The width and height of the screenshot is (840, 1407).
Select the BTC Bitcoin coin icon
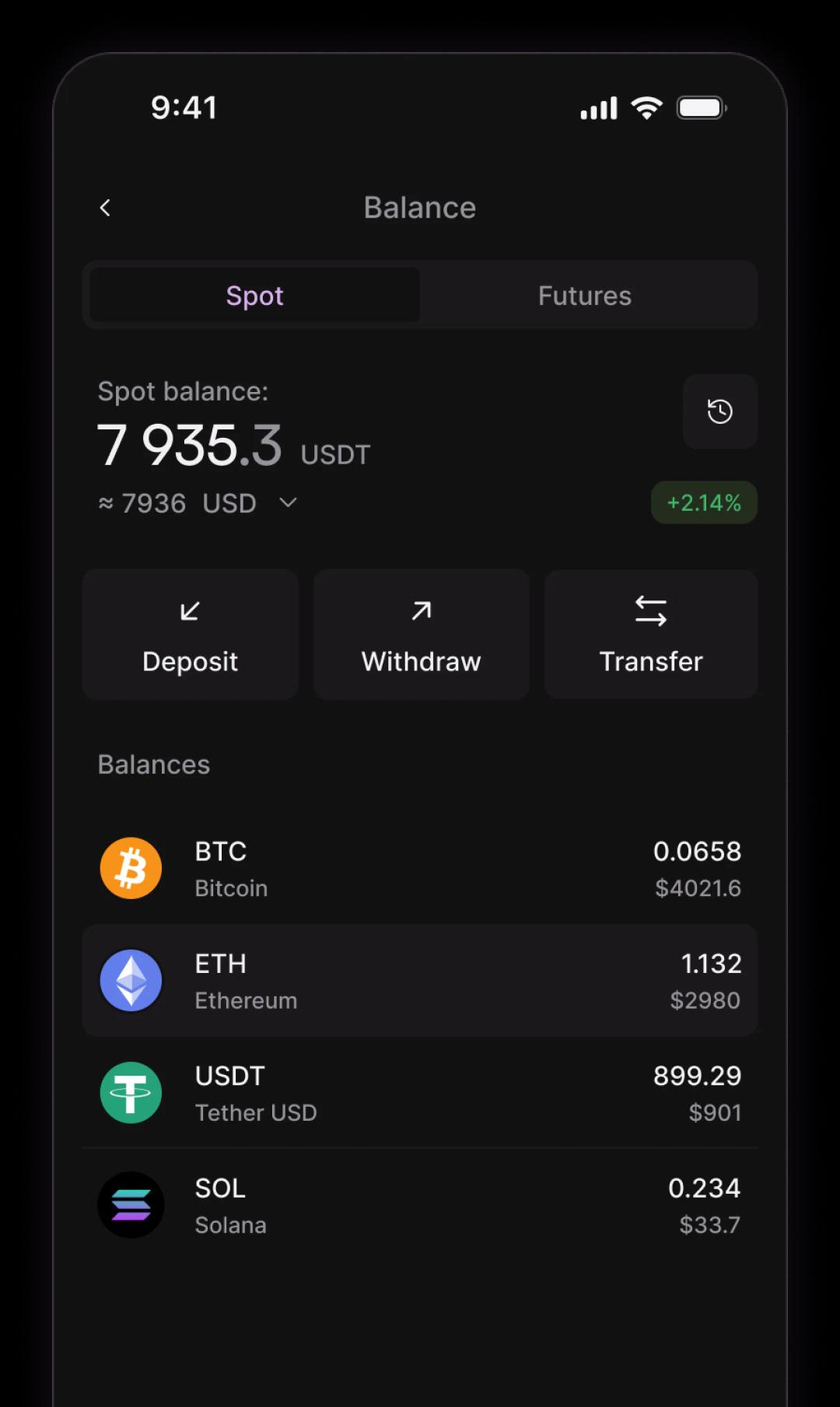(130, 867)
